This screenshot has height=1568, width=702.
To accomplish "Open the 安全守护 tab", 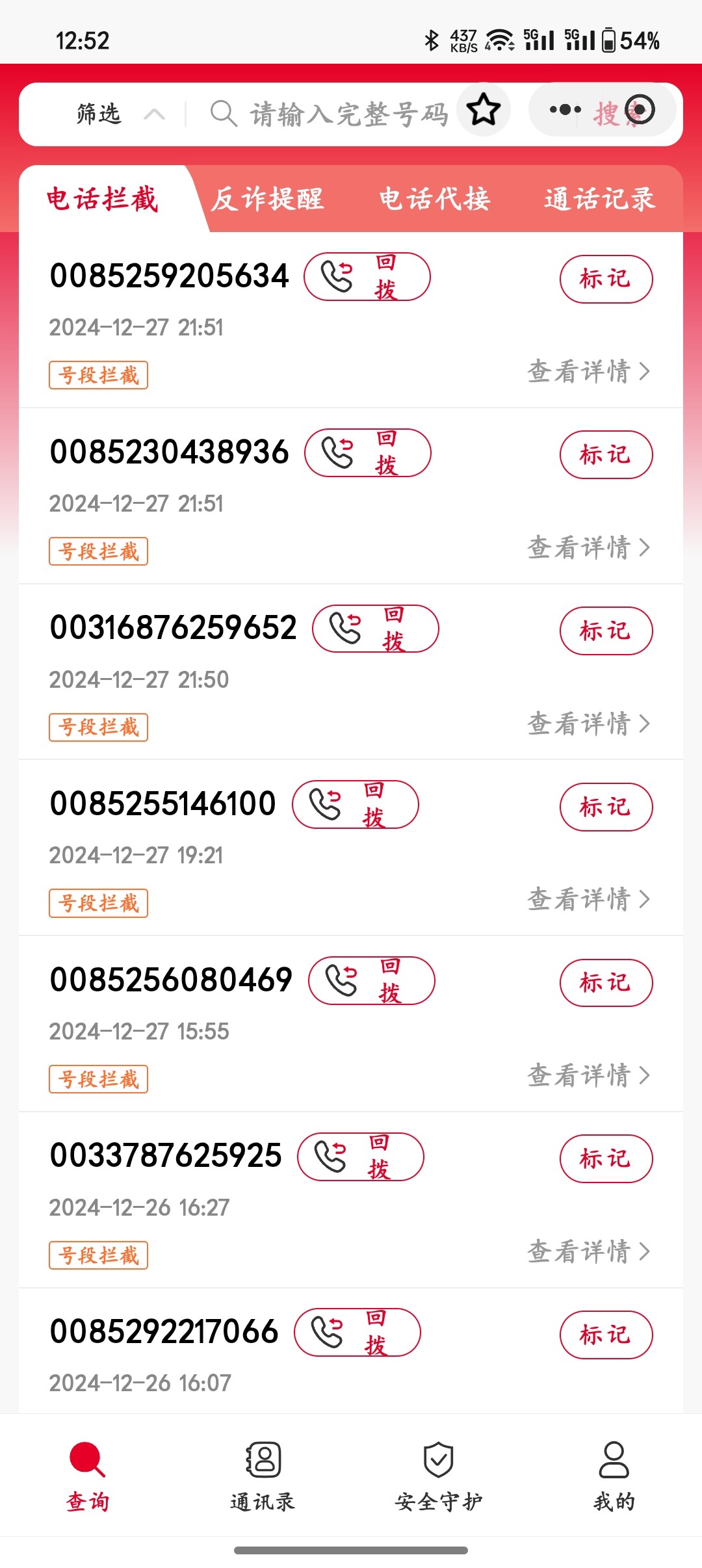I will pos(439,1476).
